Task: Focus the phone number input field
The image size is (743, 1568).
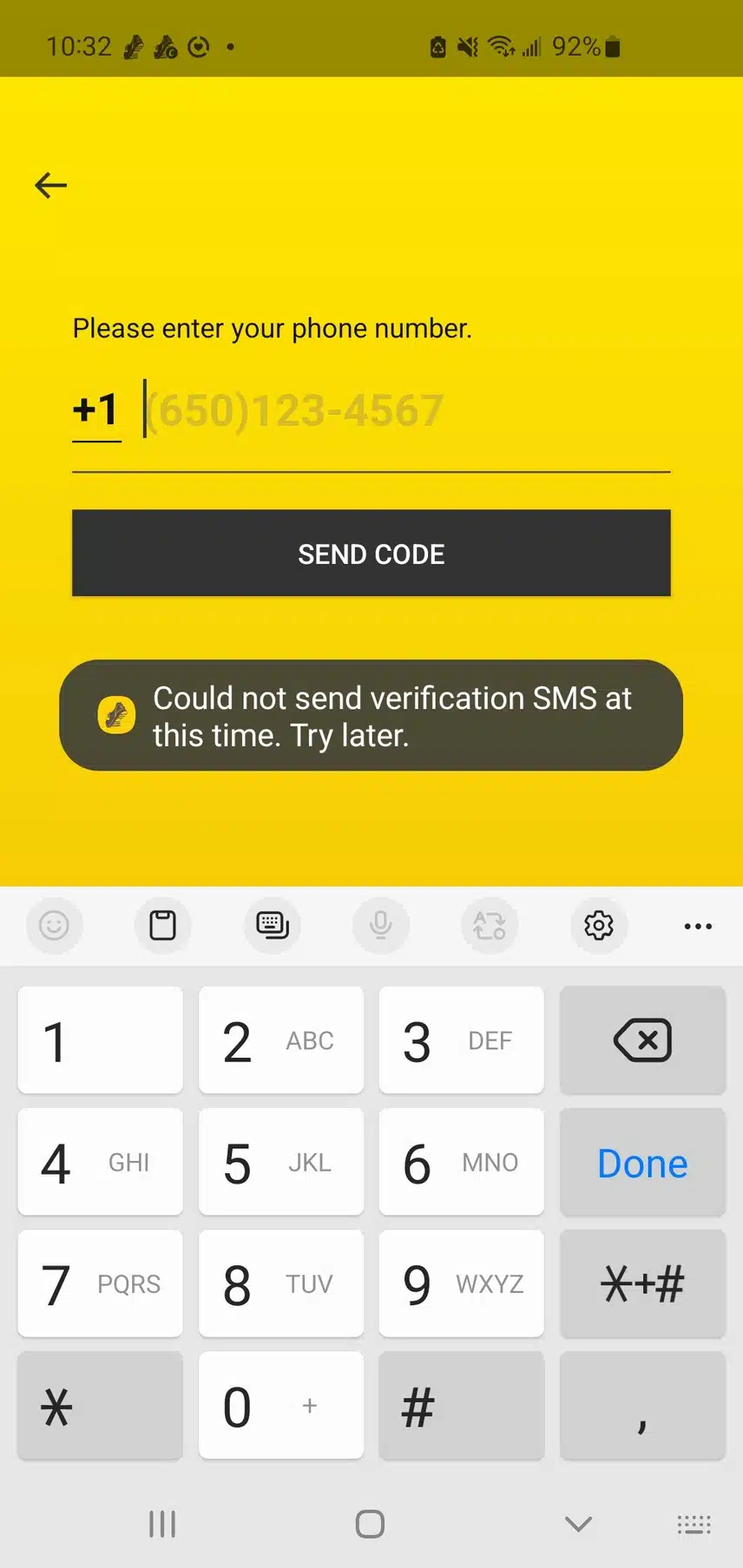Action: (406, 411)
